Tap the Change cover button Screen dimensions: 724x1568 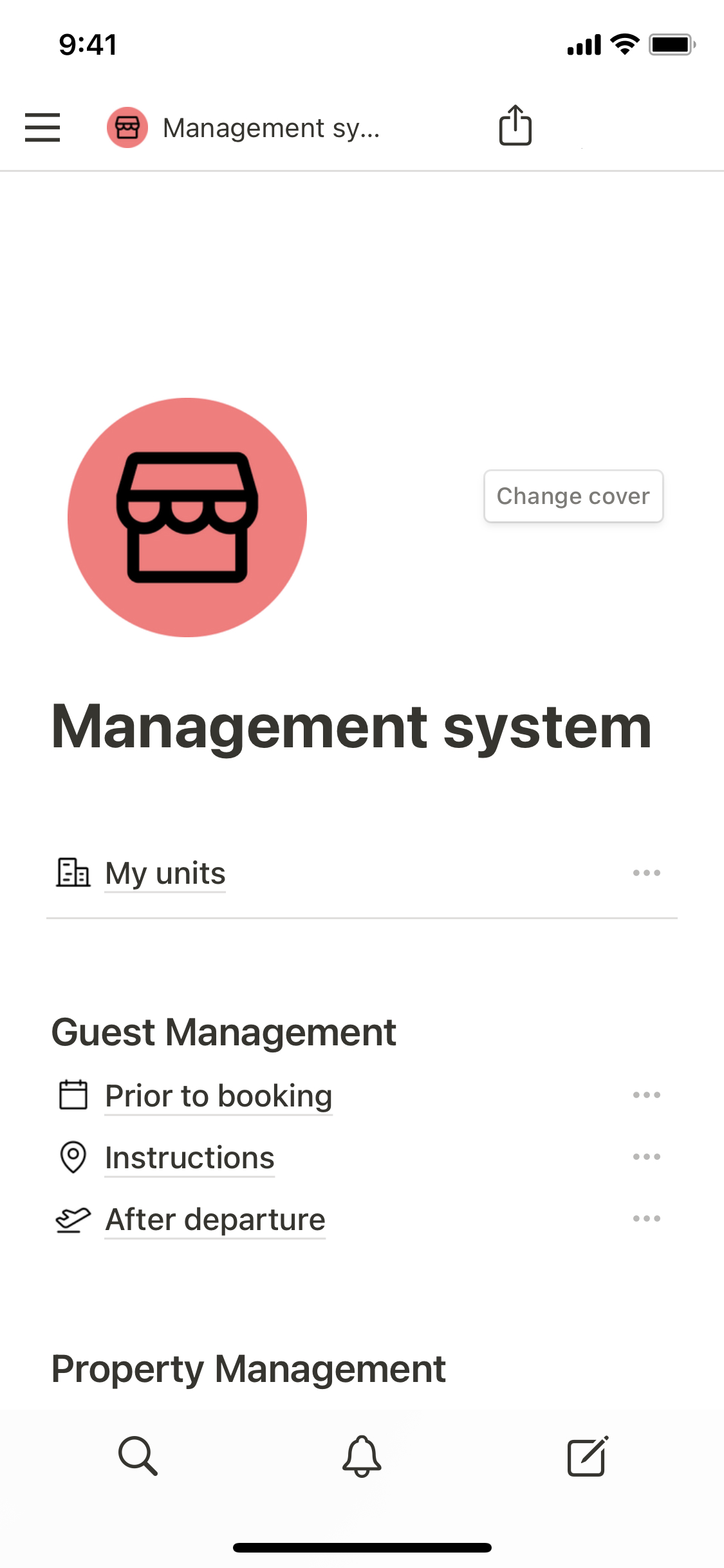tap(573, 496)
